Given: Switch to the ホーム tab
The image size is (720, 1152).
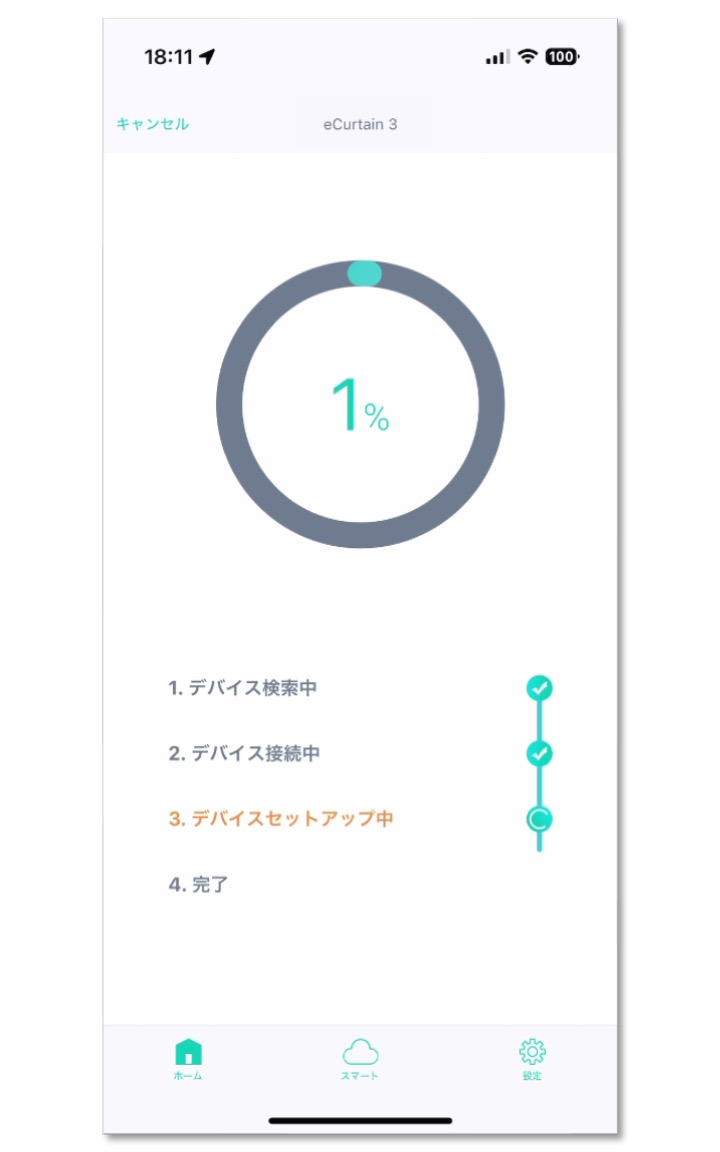Looking at the screenshot, I should (x=188, y=1058).
